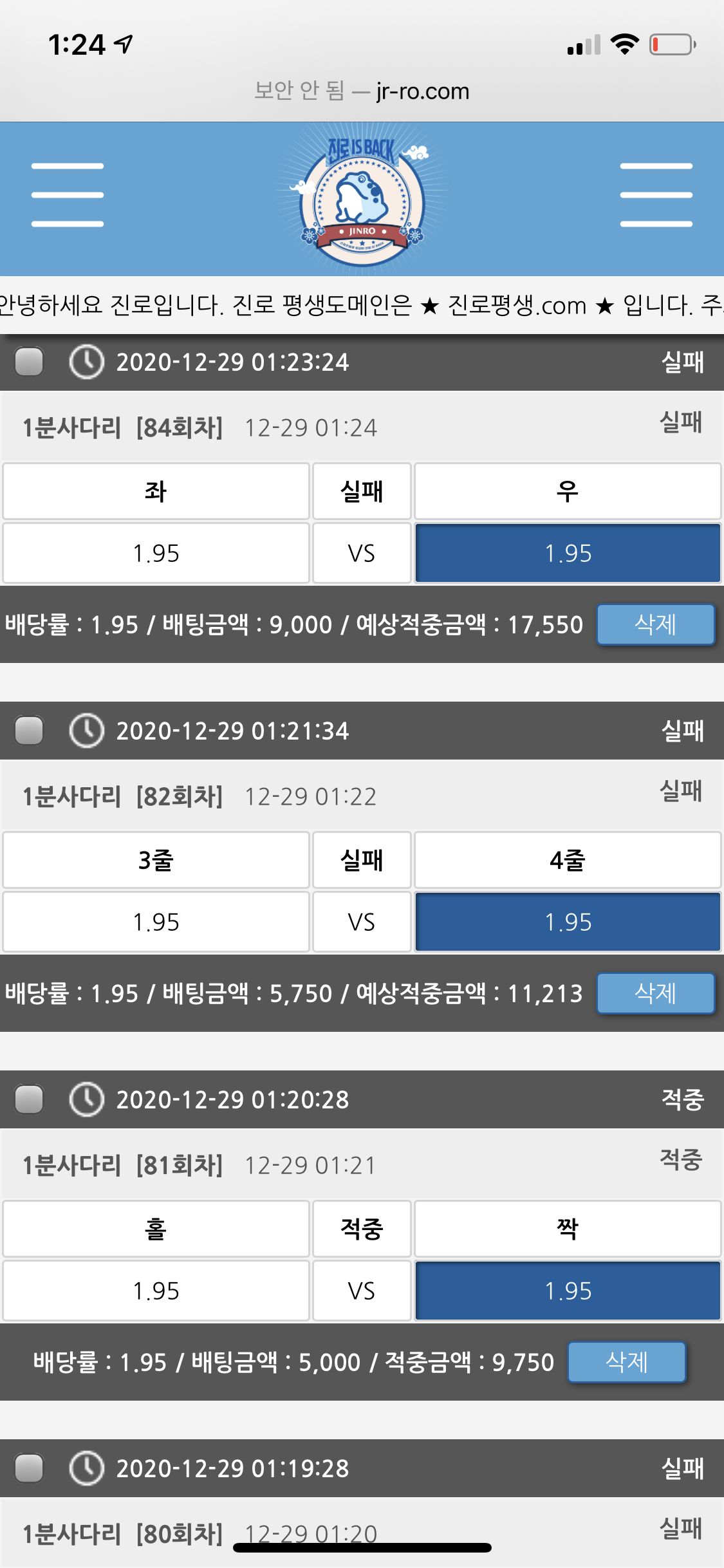Delete the 5,000 bet on round 81
This screenshot has width=724, height=1568.
[626, 1362]
